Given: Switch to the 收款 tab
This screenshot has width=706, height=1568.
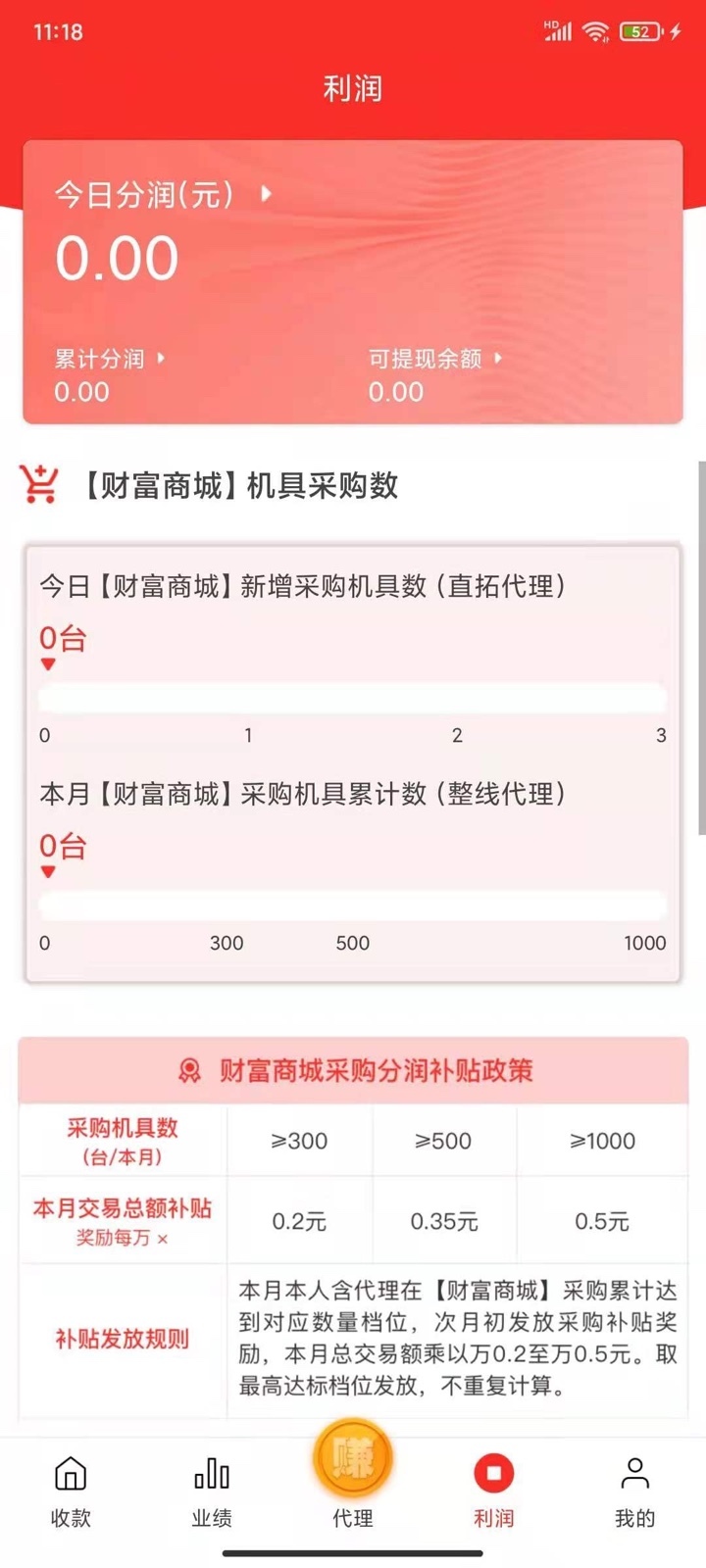Looking at the screenshot, I should pyautogui.click(x=71, y=1492).
